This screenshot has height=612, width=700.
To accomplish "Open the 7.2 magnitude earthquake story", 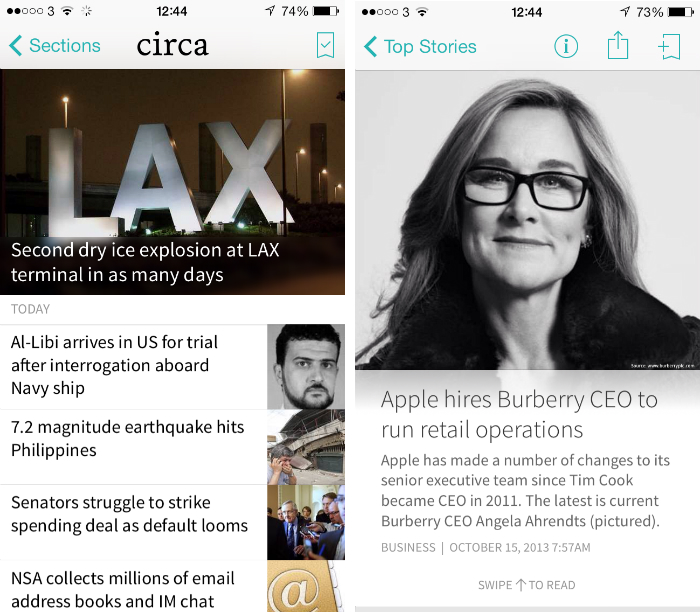I will (x=135, y=440).
